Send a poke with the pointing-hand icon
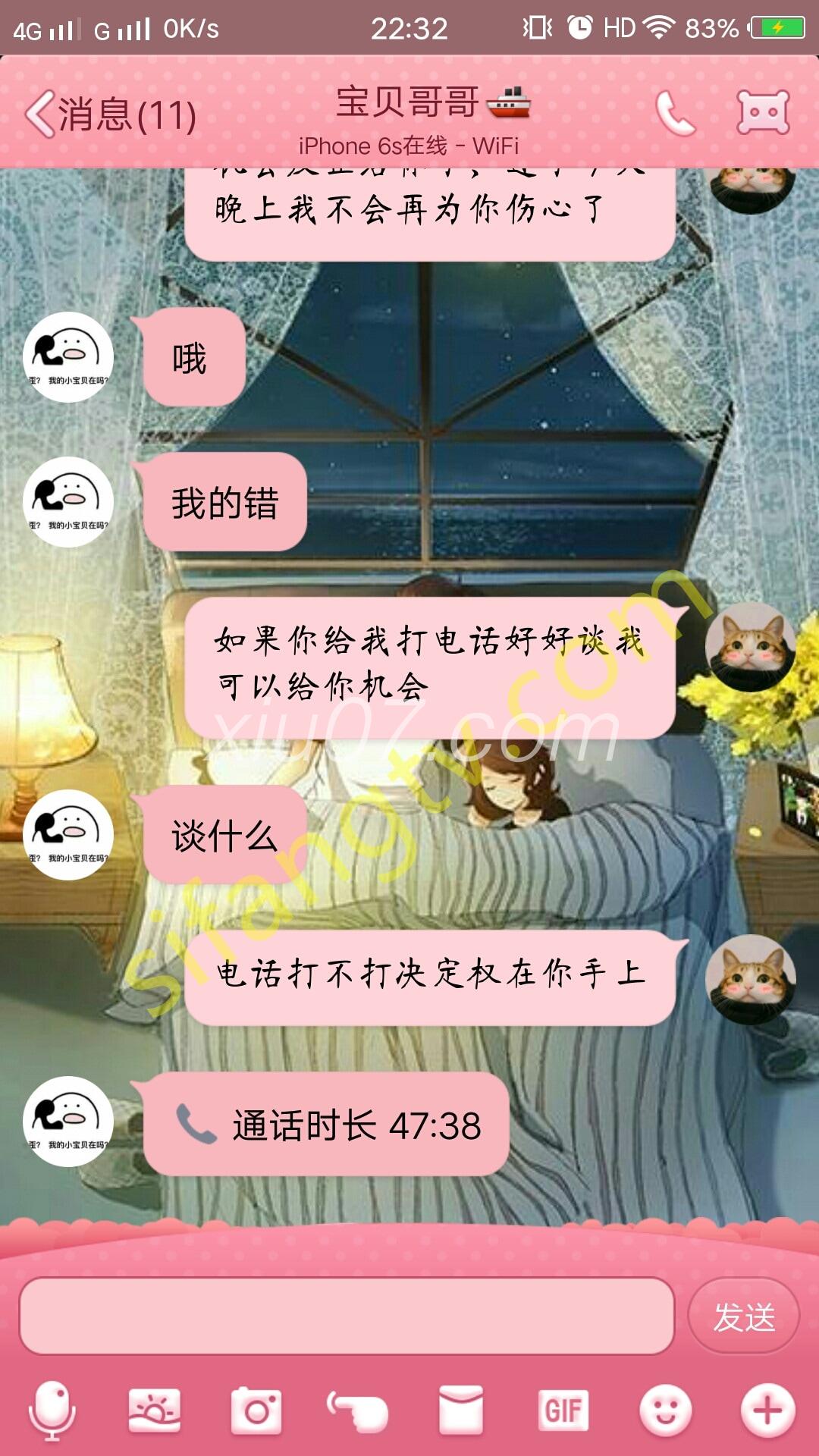The width and height of the screenshot is (819, 1456). 358,1410
